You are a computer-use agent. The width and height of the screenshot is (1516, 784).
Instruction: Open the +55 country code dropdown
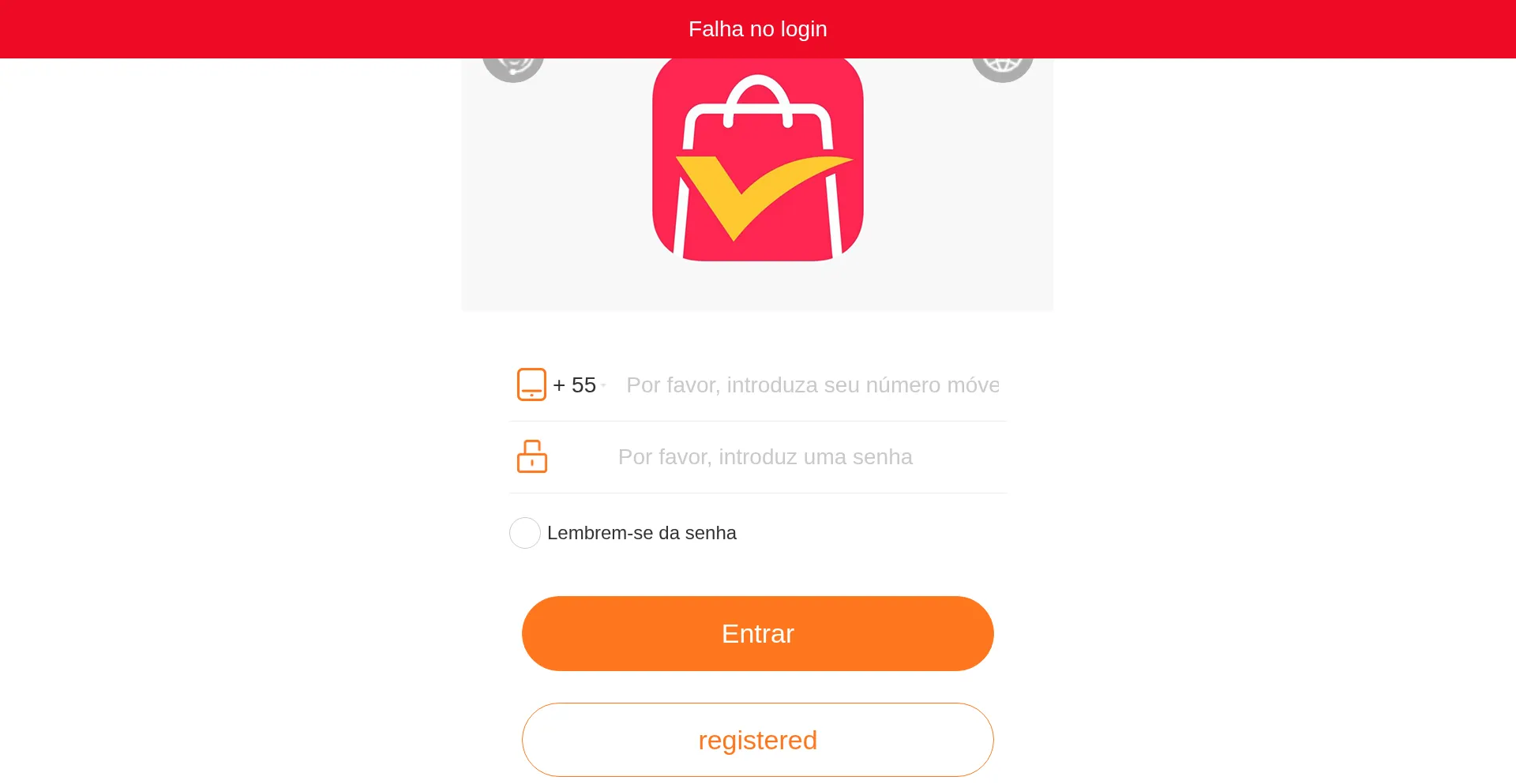tap(580, 385)
